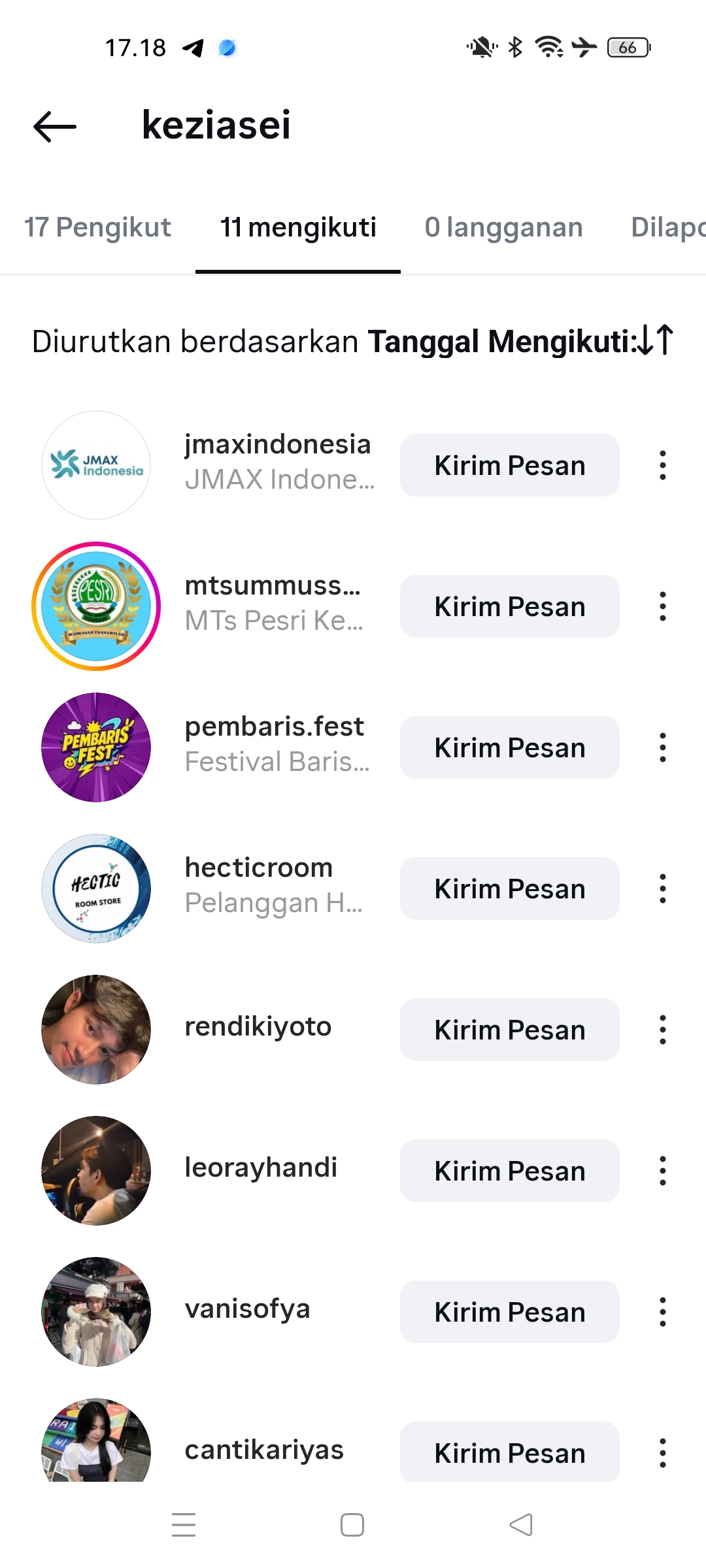Open the hecticroom overflow menu
Image resolution: width=706 pixels, height=1568 pixels.
(662, 889)
